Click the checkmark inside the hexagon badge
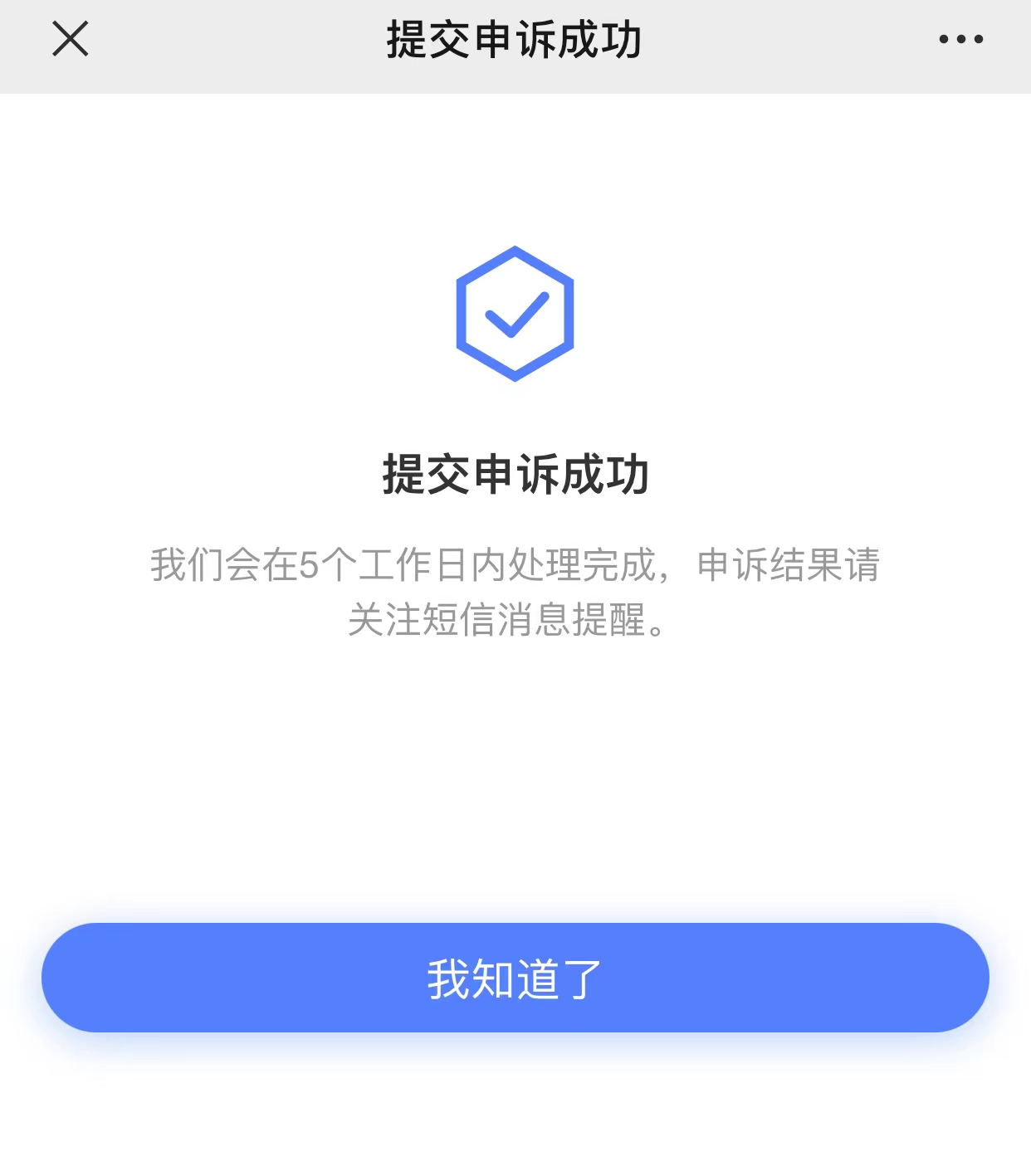 coord(515,315)
